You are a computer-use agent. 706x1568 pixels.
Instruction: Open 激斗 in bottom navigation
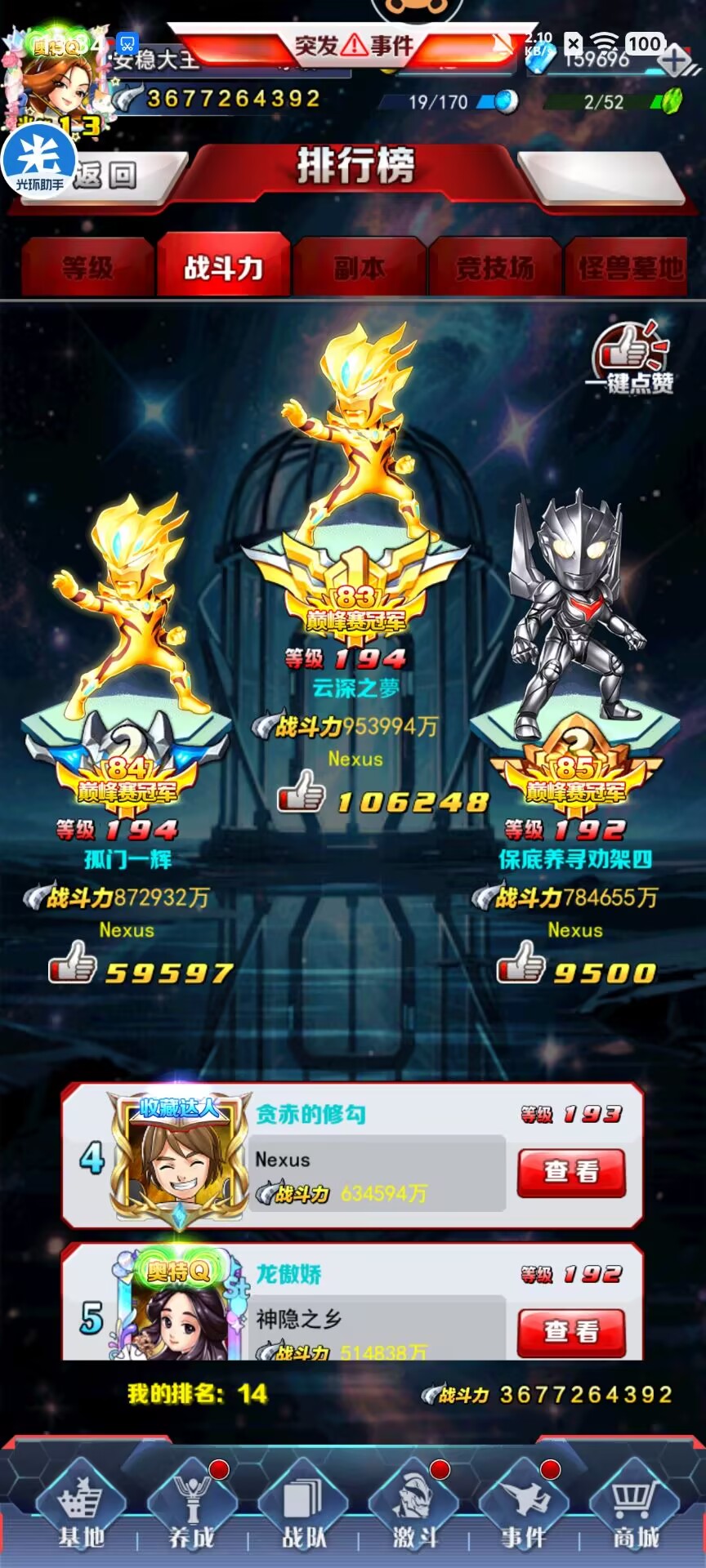[x=414, y=1511]
